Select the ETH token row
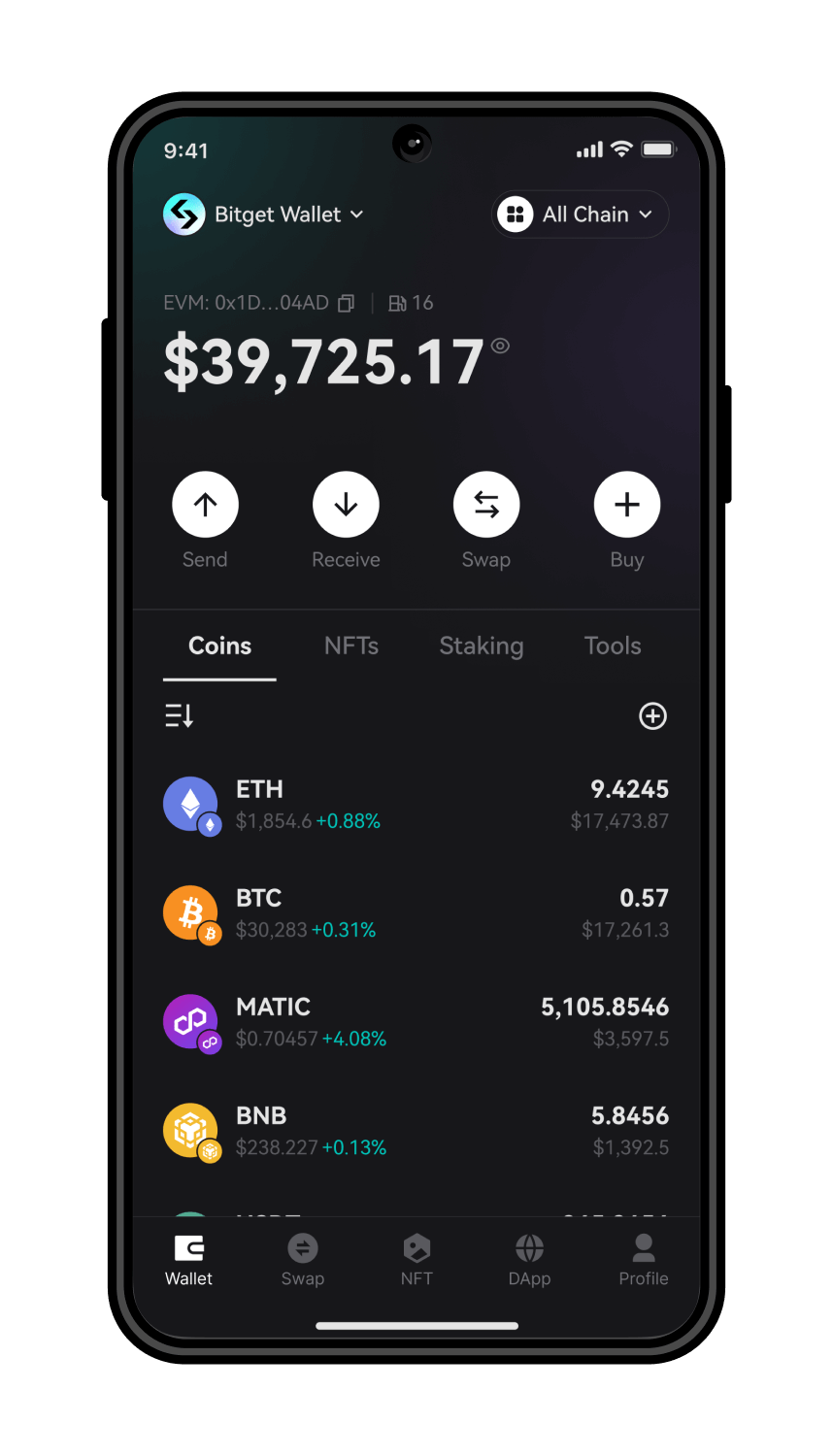Image resolution: width=833 pixels, height=1456 pixels. pos(416,804)
